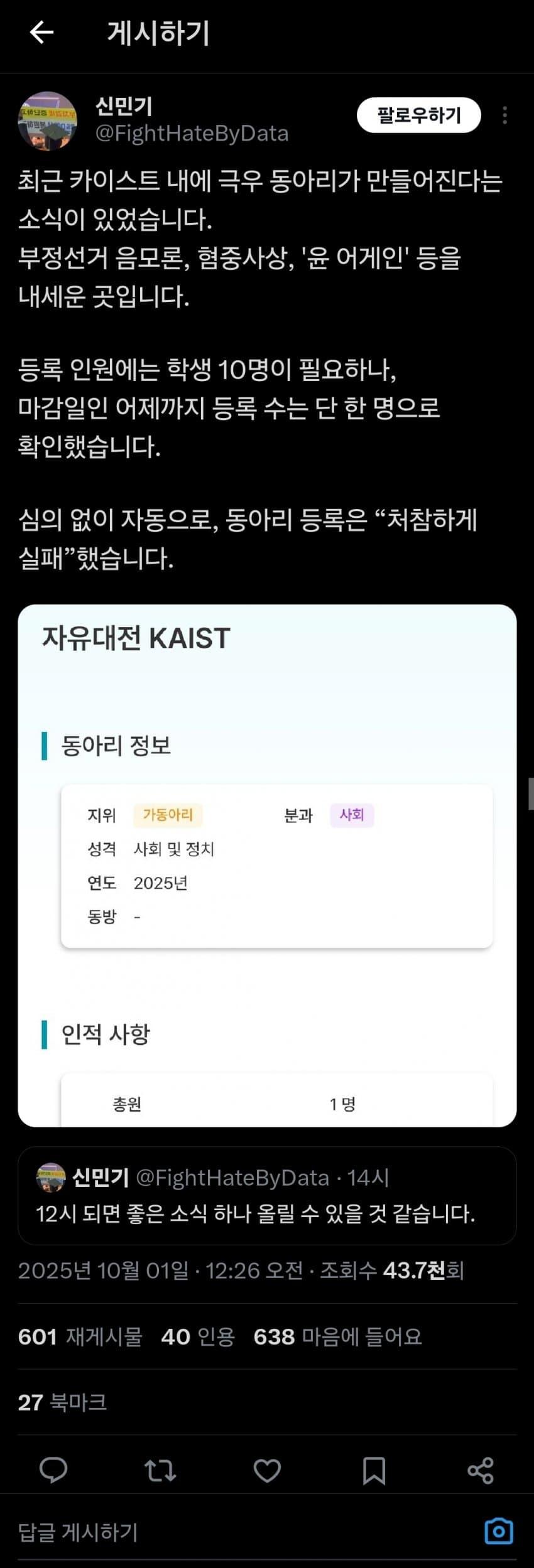Reply with the comment bubble icon

tap(53, 1471)
